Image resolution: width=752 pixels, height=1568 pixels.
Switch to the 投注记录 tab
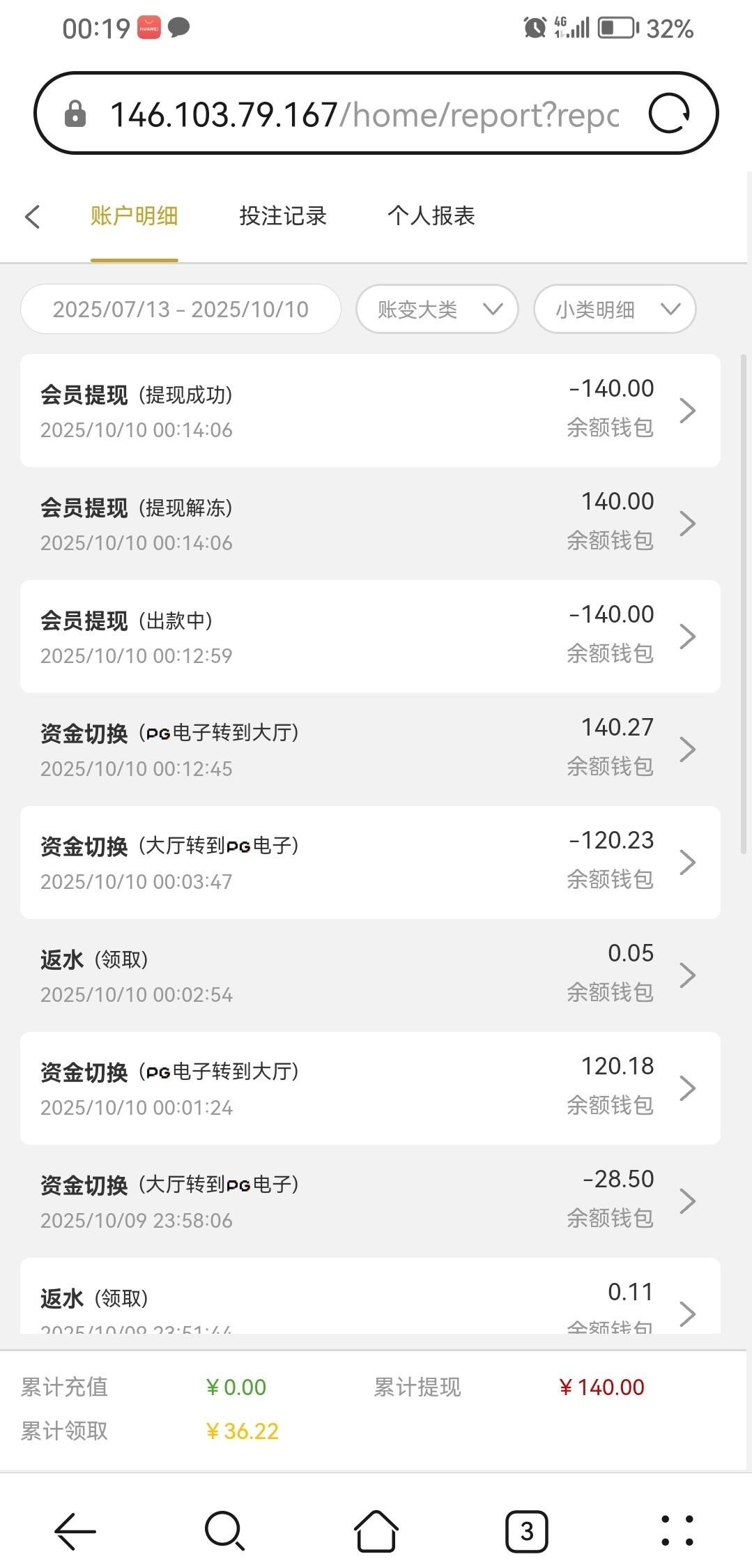click(x=283, y=216)
